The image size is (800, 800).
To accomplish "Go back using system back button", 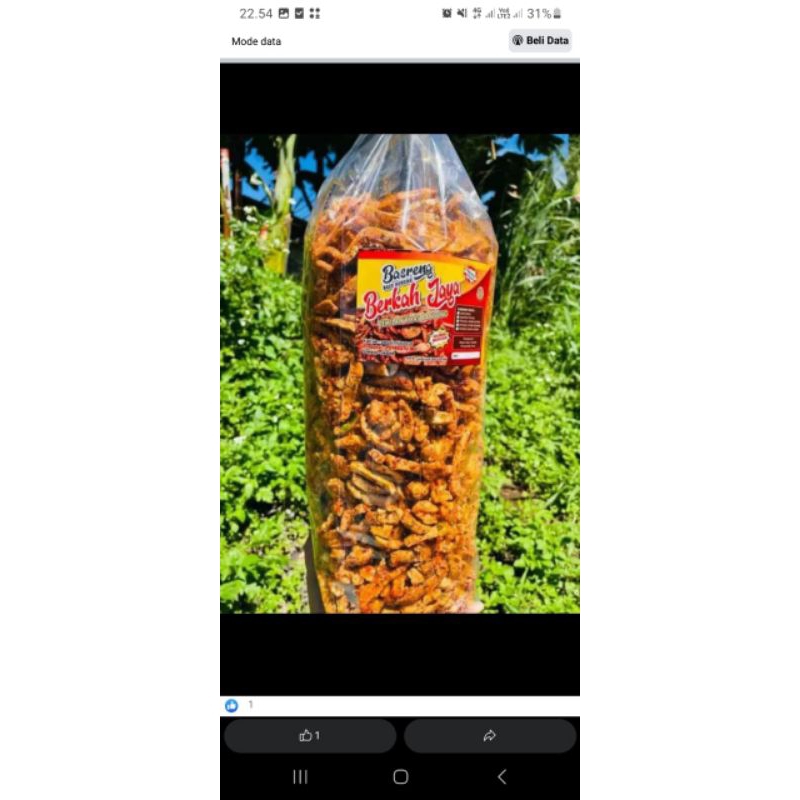I will click(x=502, y=777).
